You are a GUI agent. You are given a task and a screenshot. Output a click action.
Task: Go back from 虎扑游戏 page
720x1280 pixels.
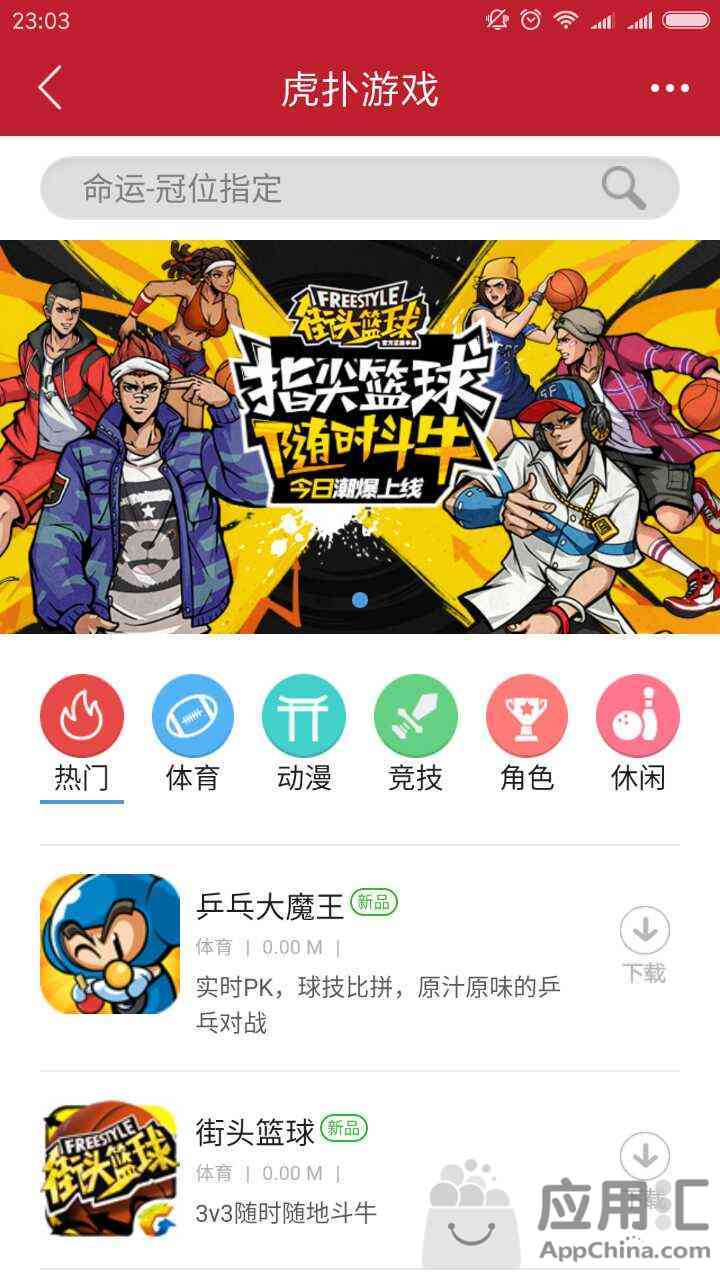(50, 88)
